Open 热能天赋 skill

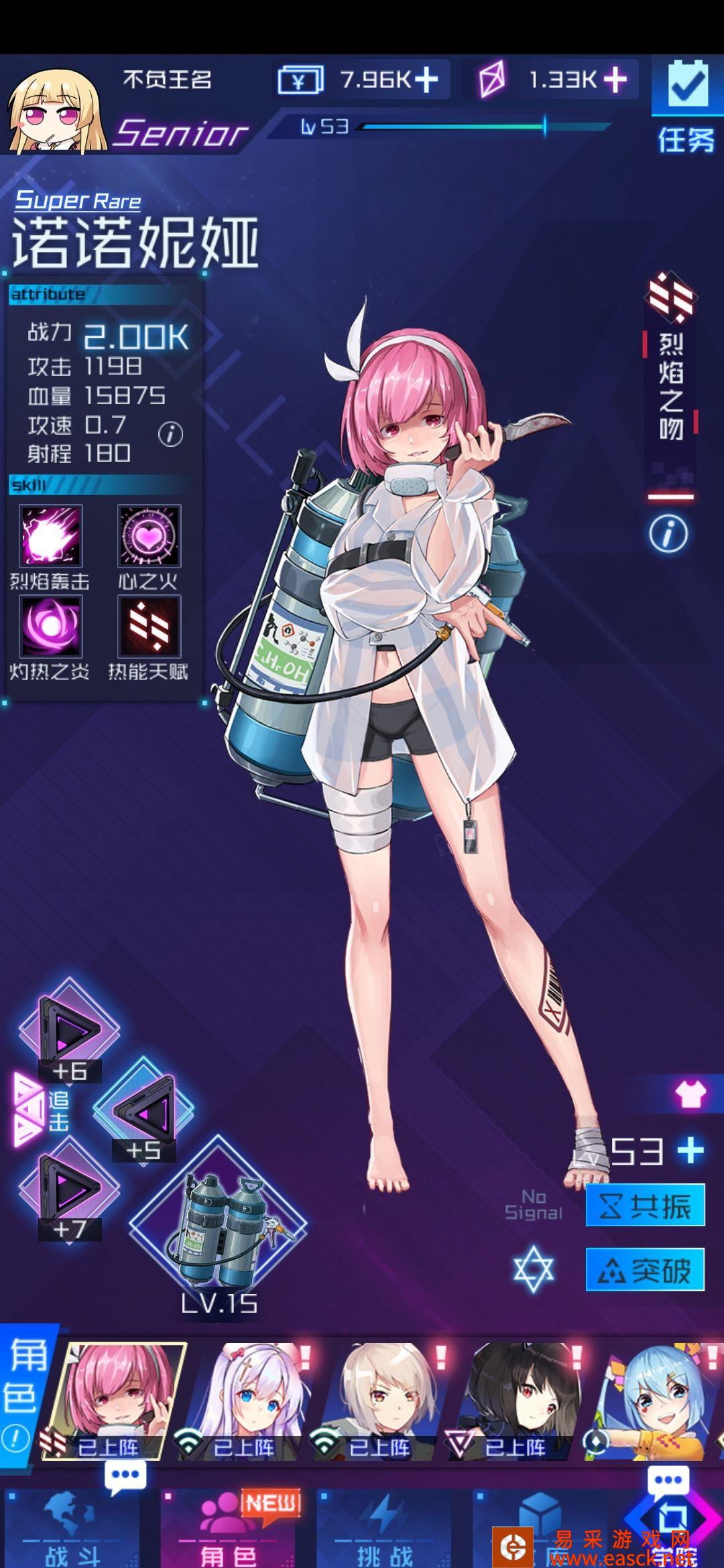(x=149, y=627)
